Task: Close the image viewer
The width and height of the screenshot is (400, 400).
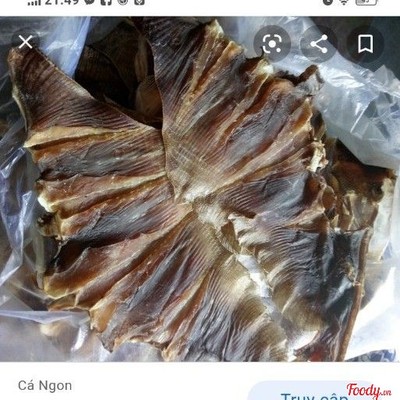Action: coord(25,43)
